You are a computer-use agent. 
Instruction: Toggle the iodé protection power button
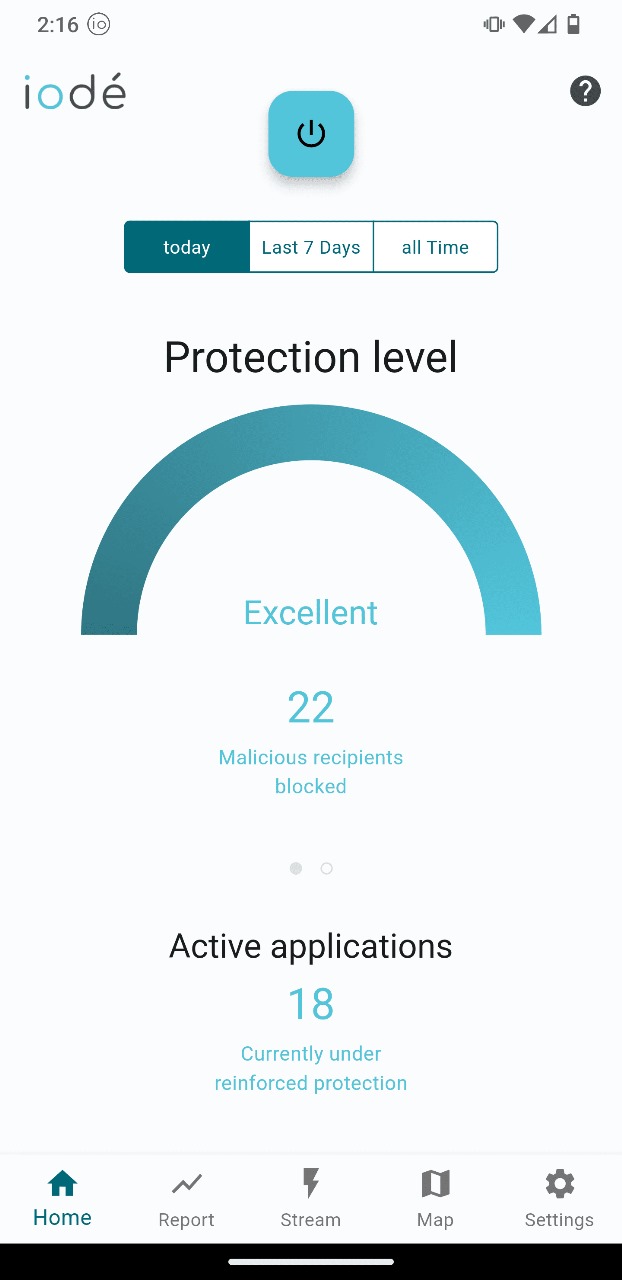[311, 134]
